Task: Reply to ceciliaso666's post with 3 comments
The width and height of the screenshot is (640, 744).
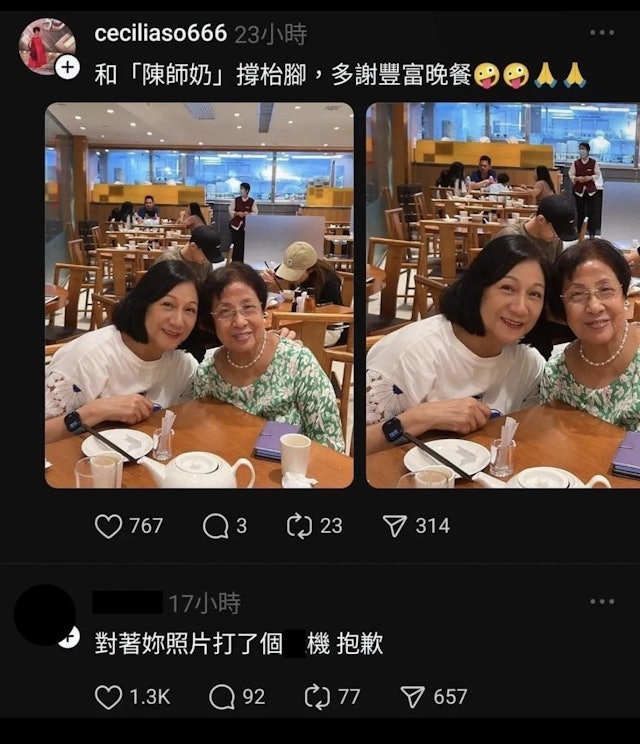Action: point(215,526)
